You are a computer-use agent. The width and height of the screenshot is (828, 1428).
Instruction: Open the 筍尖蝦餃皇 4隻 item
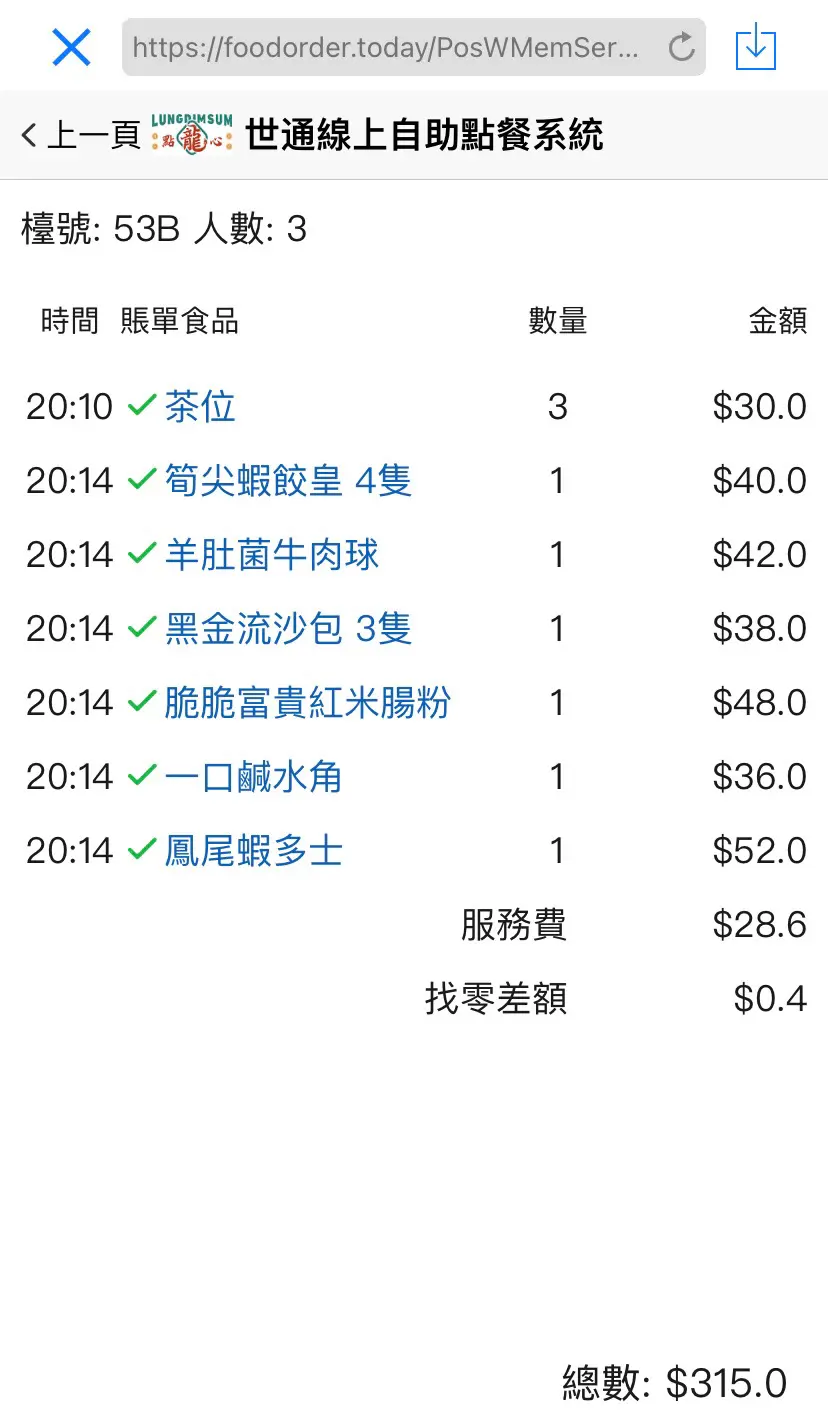[x=288, y=481]
